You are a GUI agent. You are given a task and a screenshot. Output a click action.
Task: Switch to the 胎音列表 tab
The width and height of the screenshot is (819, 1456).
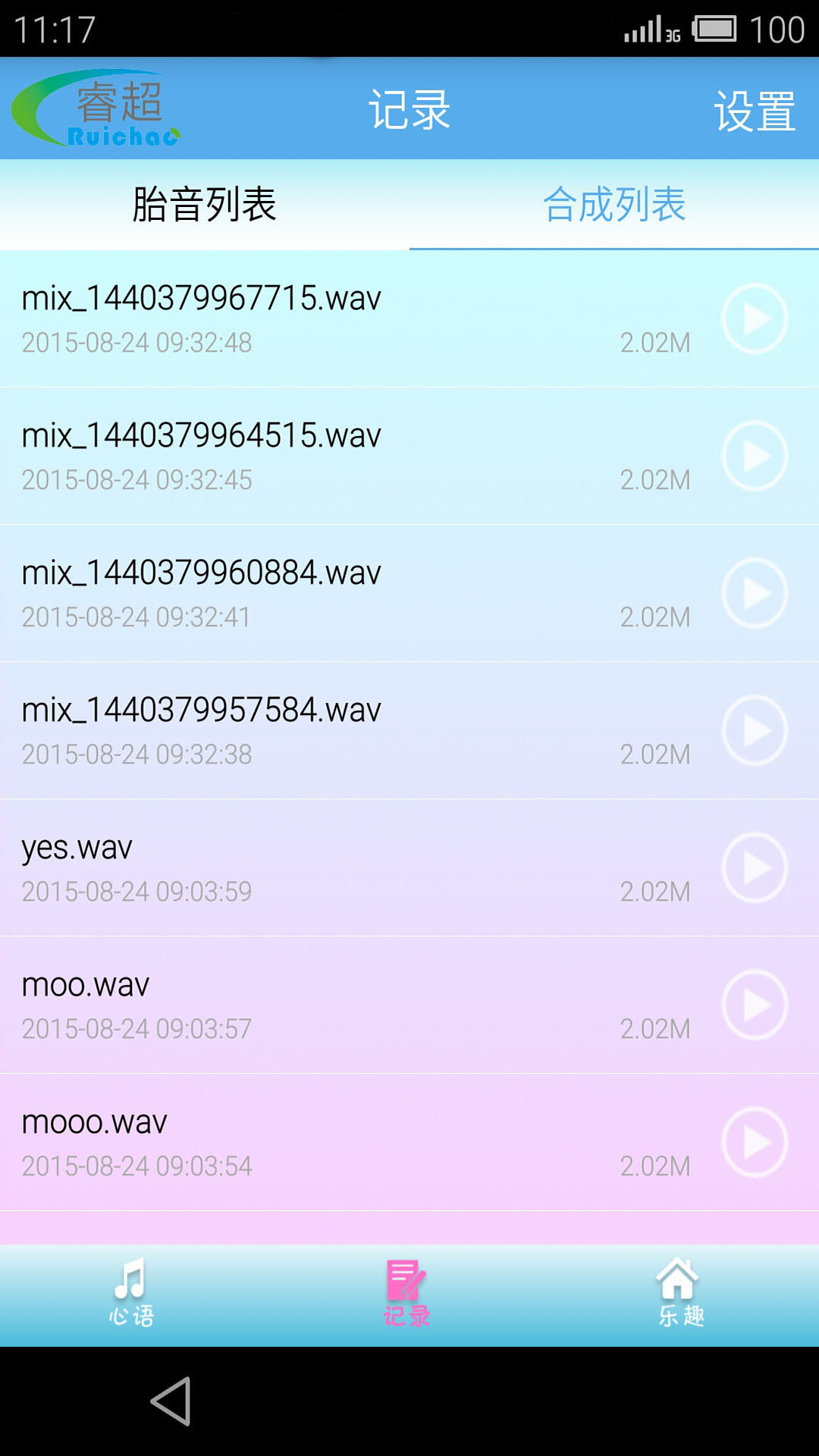[x=205, y=205]
